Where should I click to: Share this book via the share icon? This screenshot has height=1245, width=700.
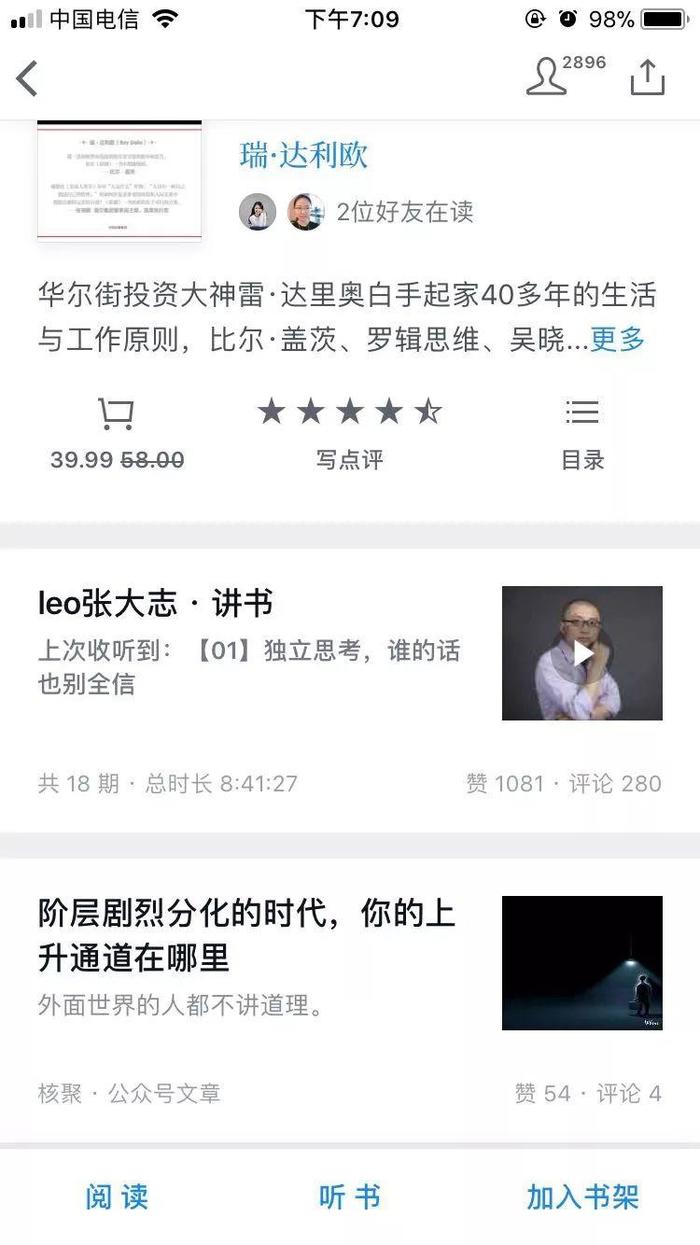click(647, 78)
